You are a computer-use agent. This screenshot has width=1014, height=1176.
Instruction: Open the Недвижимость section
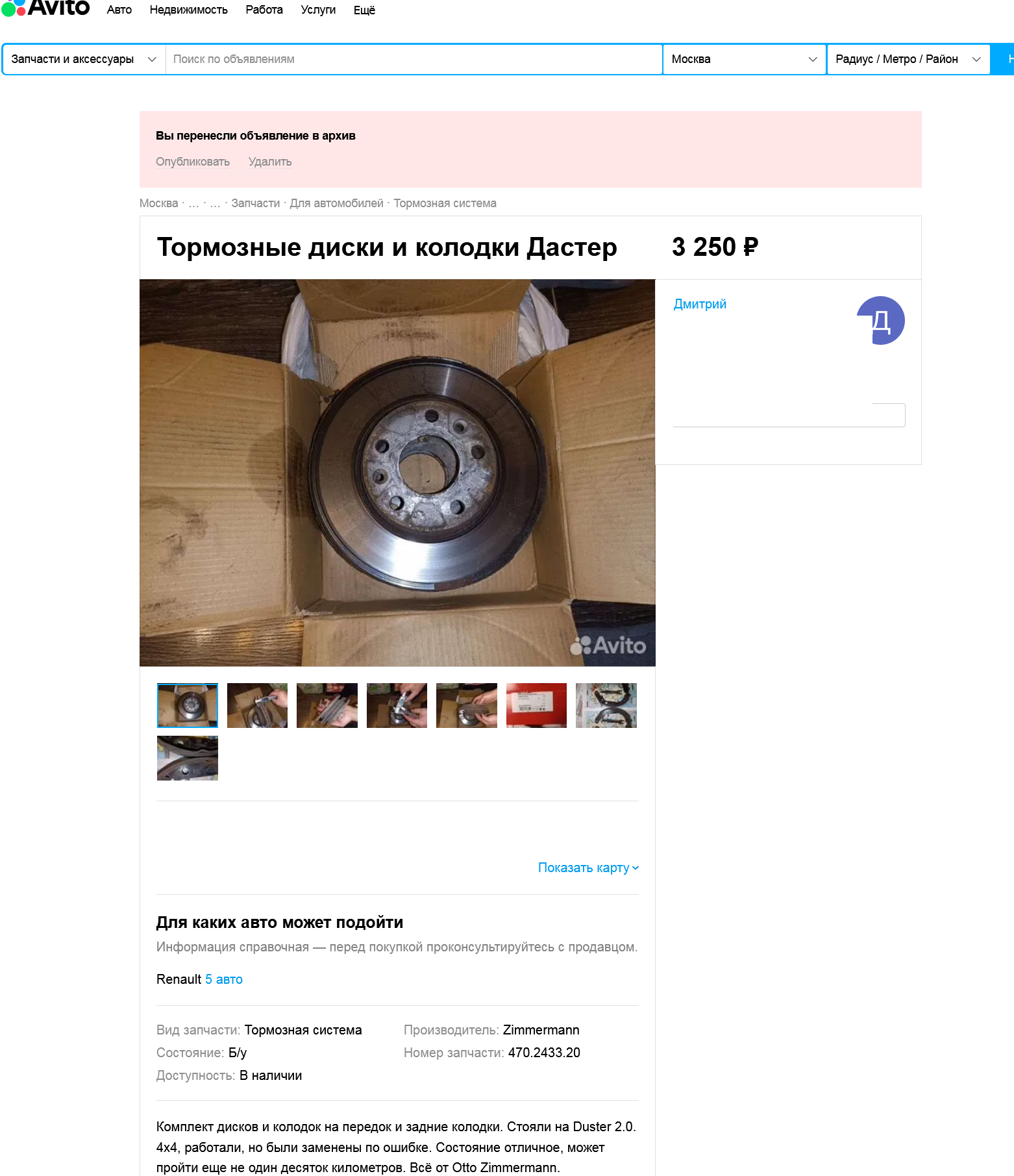point(188,10)
